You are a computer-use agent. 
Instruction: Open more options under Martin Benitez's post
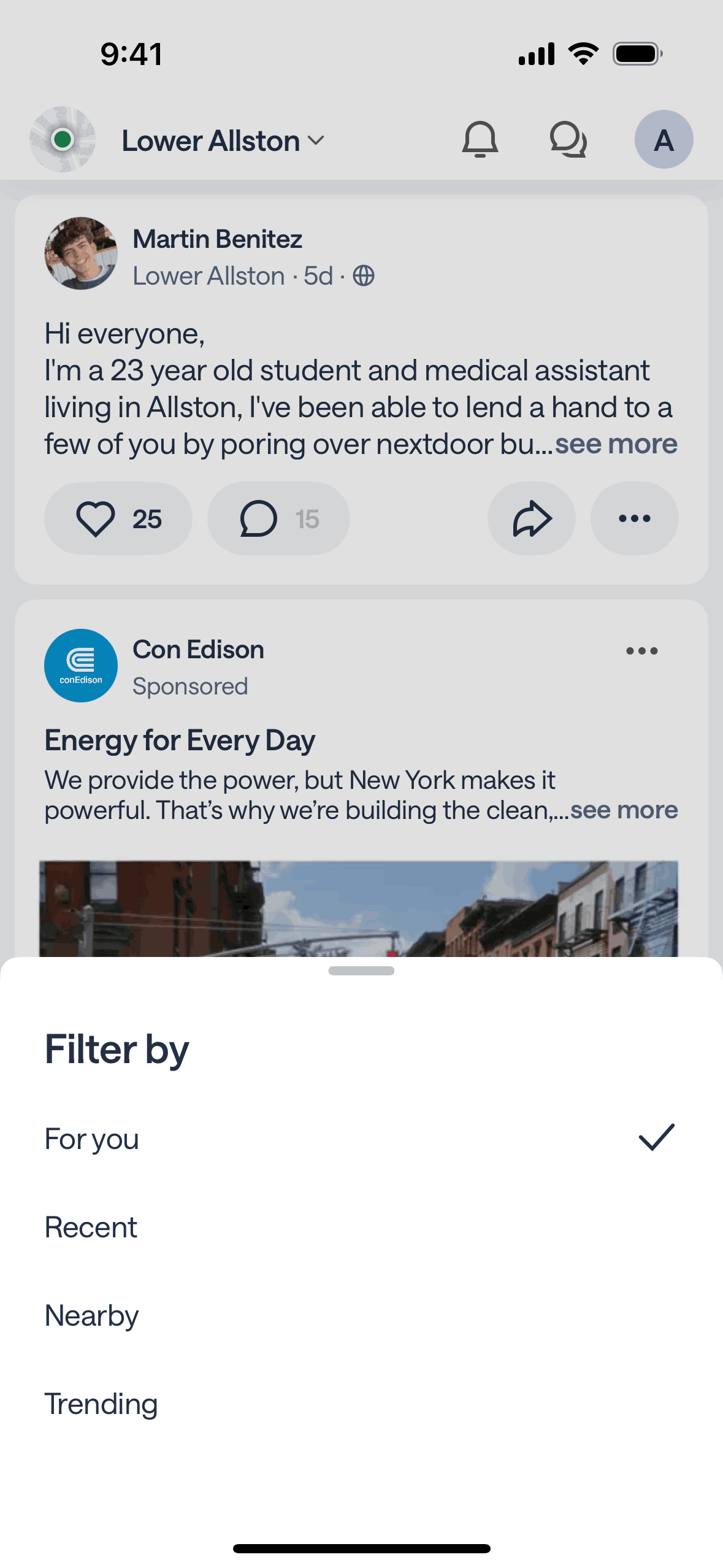(x=634, y=519)
